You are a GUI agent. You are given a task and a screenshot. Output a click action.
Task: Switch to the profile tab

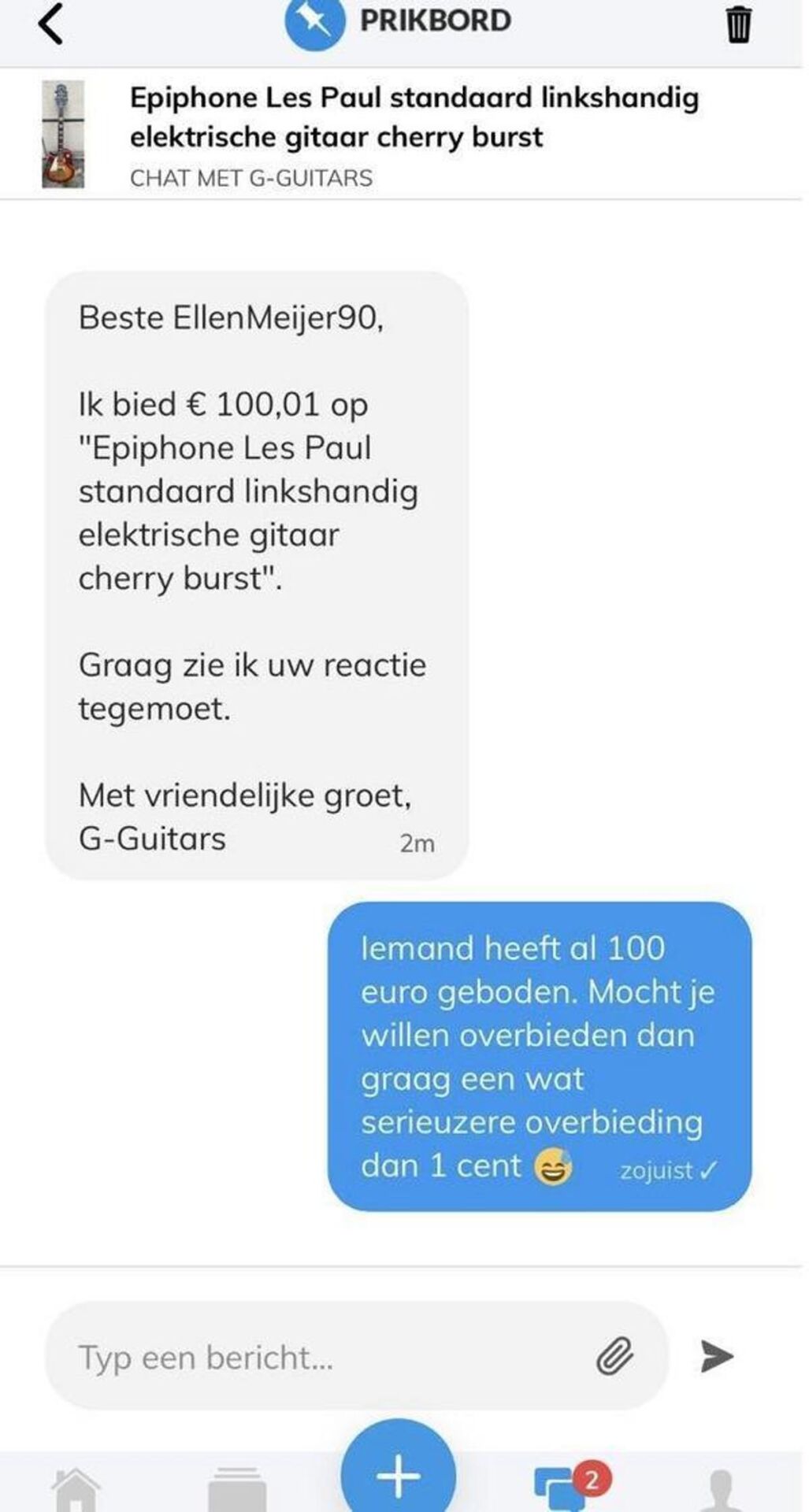pyautogui.click(x=722, y=1490)
